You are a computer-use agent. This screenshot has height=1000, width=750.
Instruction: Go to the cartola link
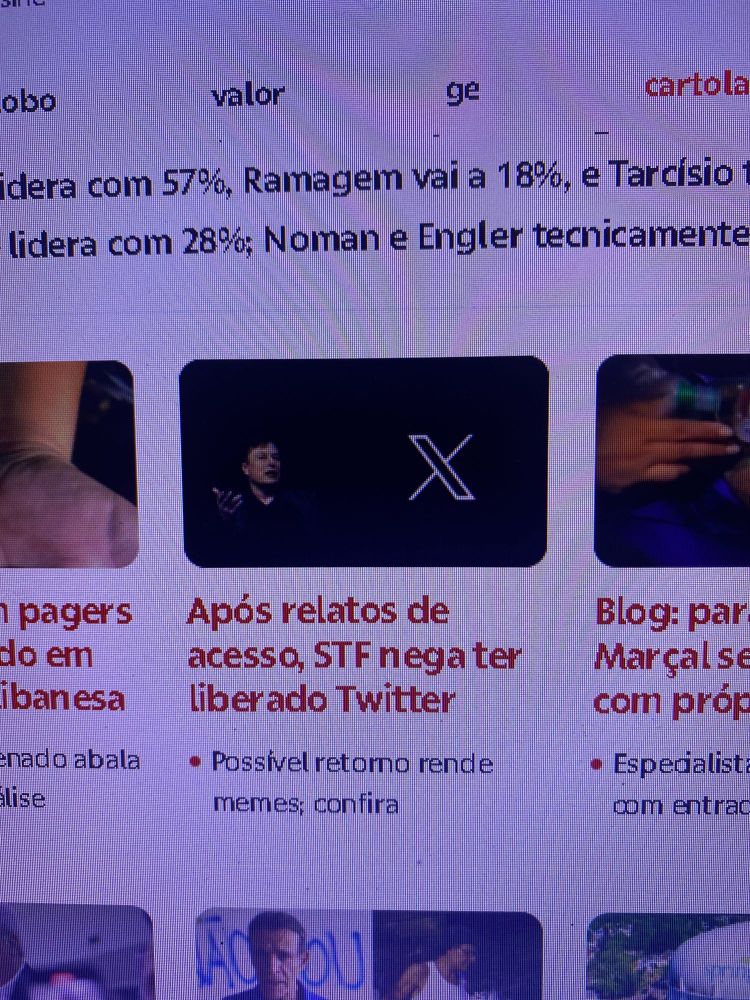coord(697,85)
